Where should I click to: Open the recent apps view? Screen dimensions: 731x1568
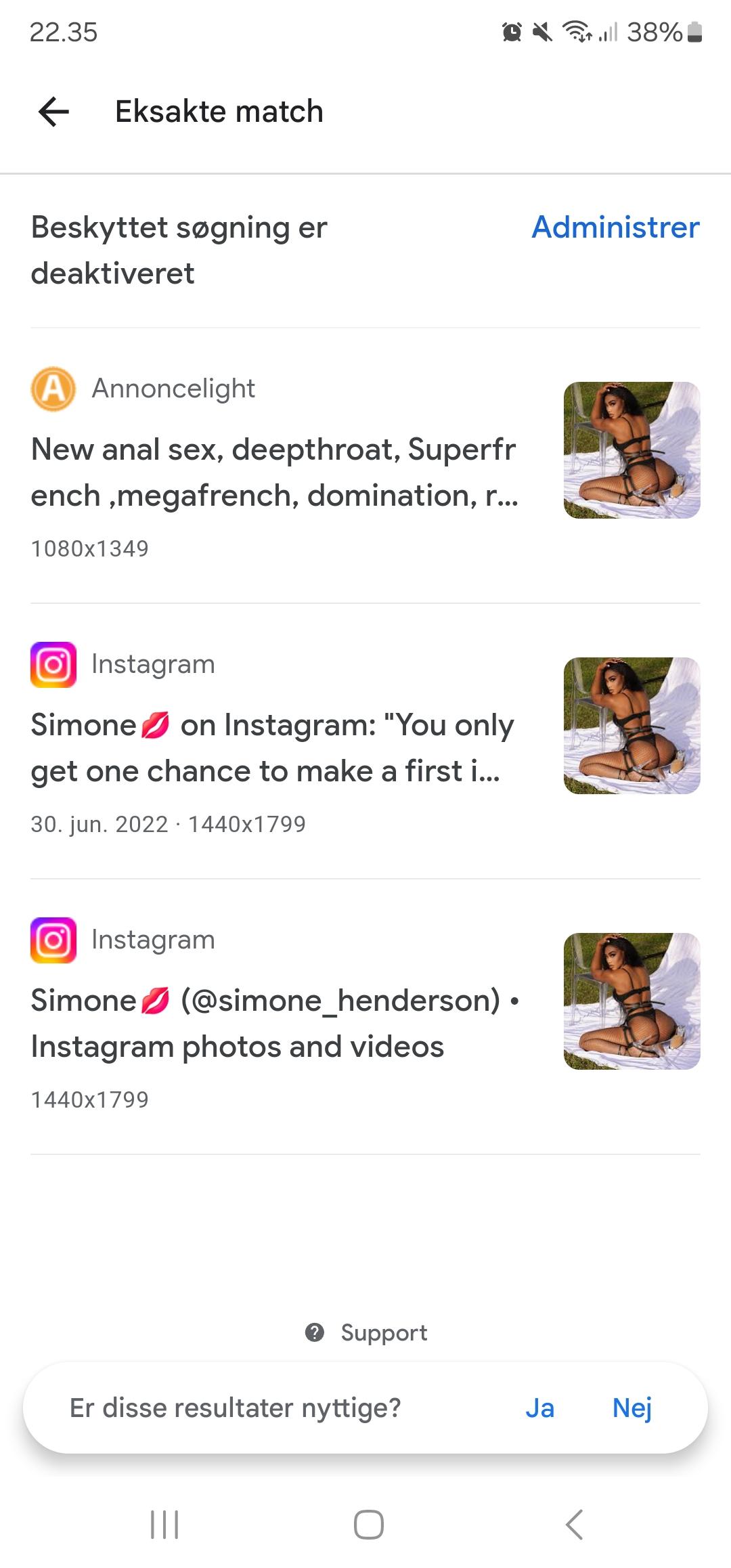164,1525
